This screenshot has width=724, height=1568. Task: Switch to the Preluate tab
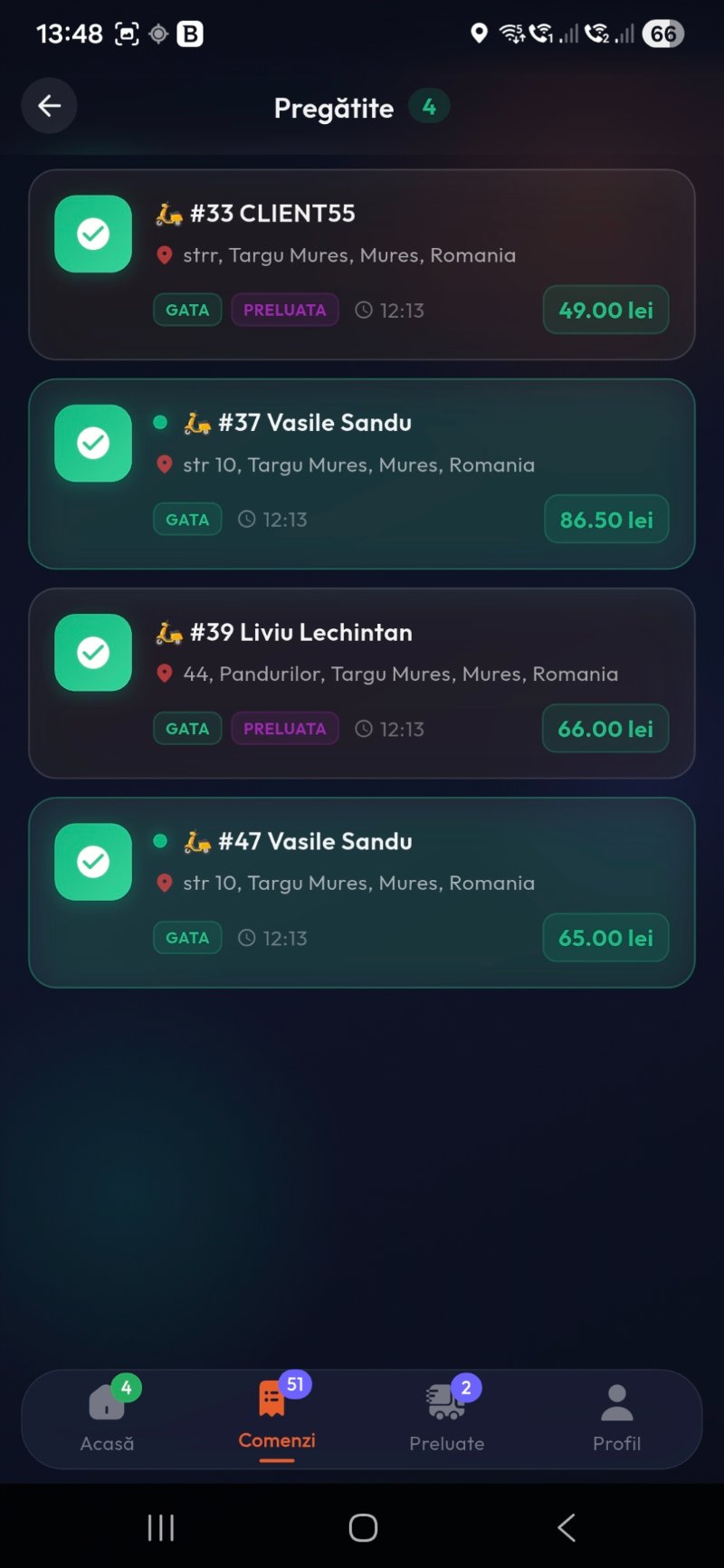point(446,1418)
